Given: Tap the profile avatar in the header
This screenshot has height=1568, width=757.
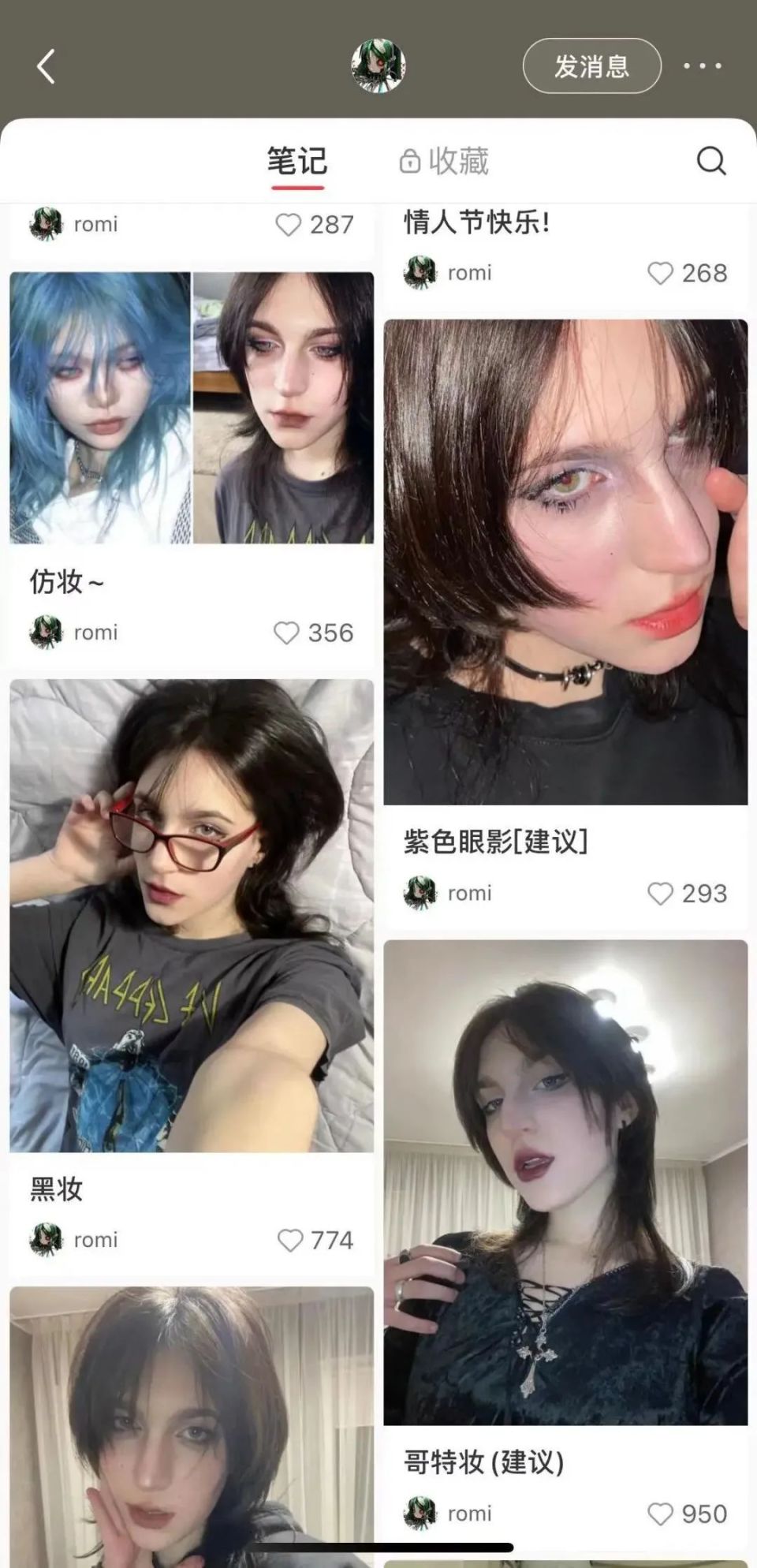Looking at the screenshot, I should [x=378, y=66].
